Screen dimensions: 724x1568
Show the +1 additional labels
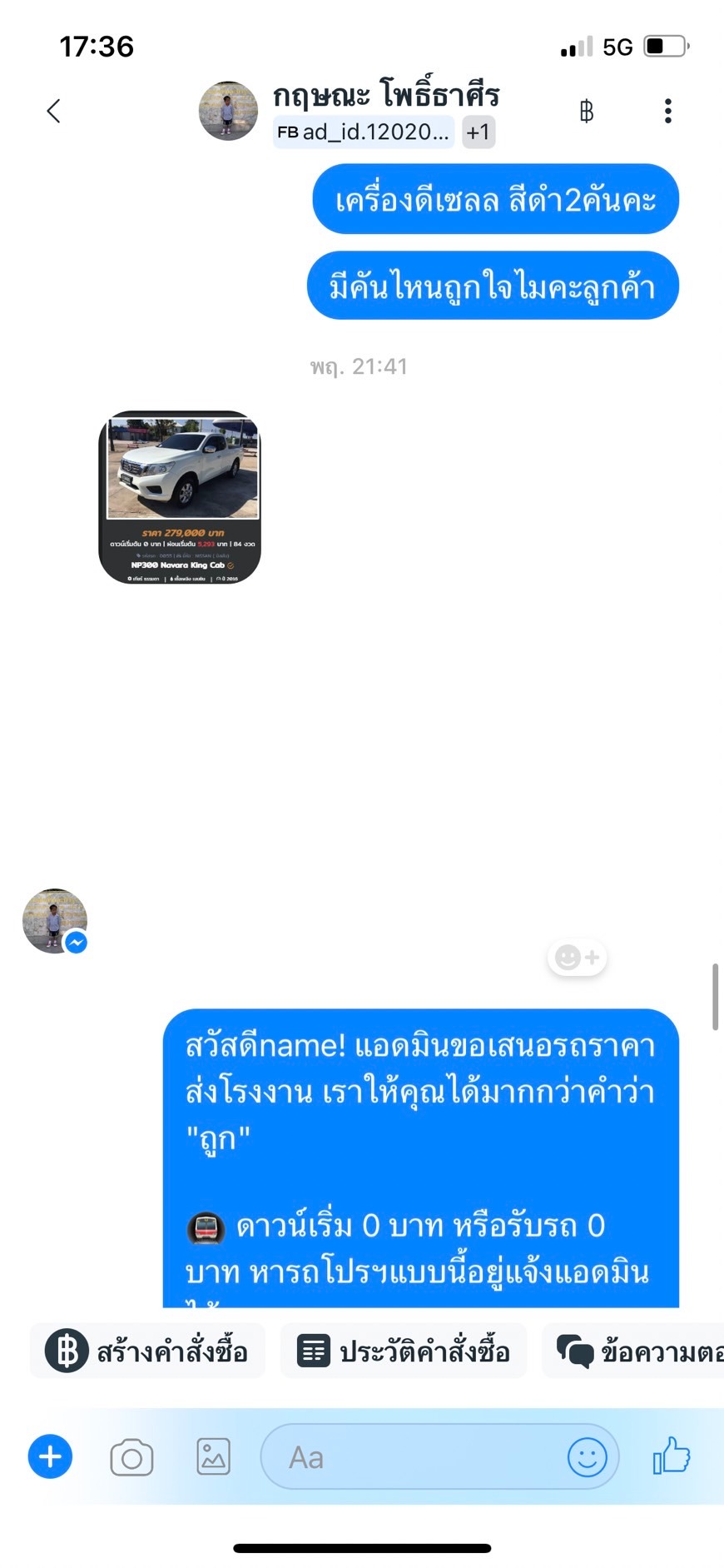(x=479, y=132)
